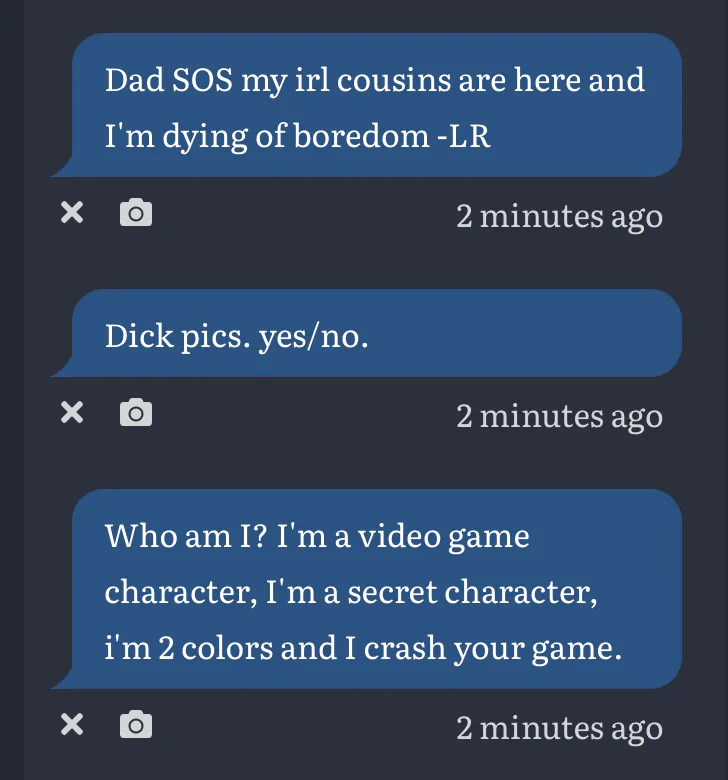Delete the 'yes/no.' message with X
728x780 pixels.
coord(72,412)
